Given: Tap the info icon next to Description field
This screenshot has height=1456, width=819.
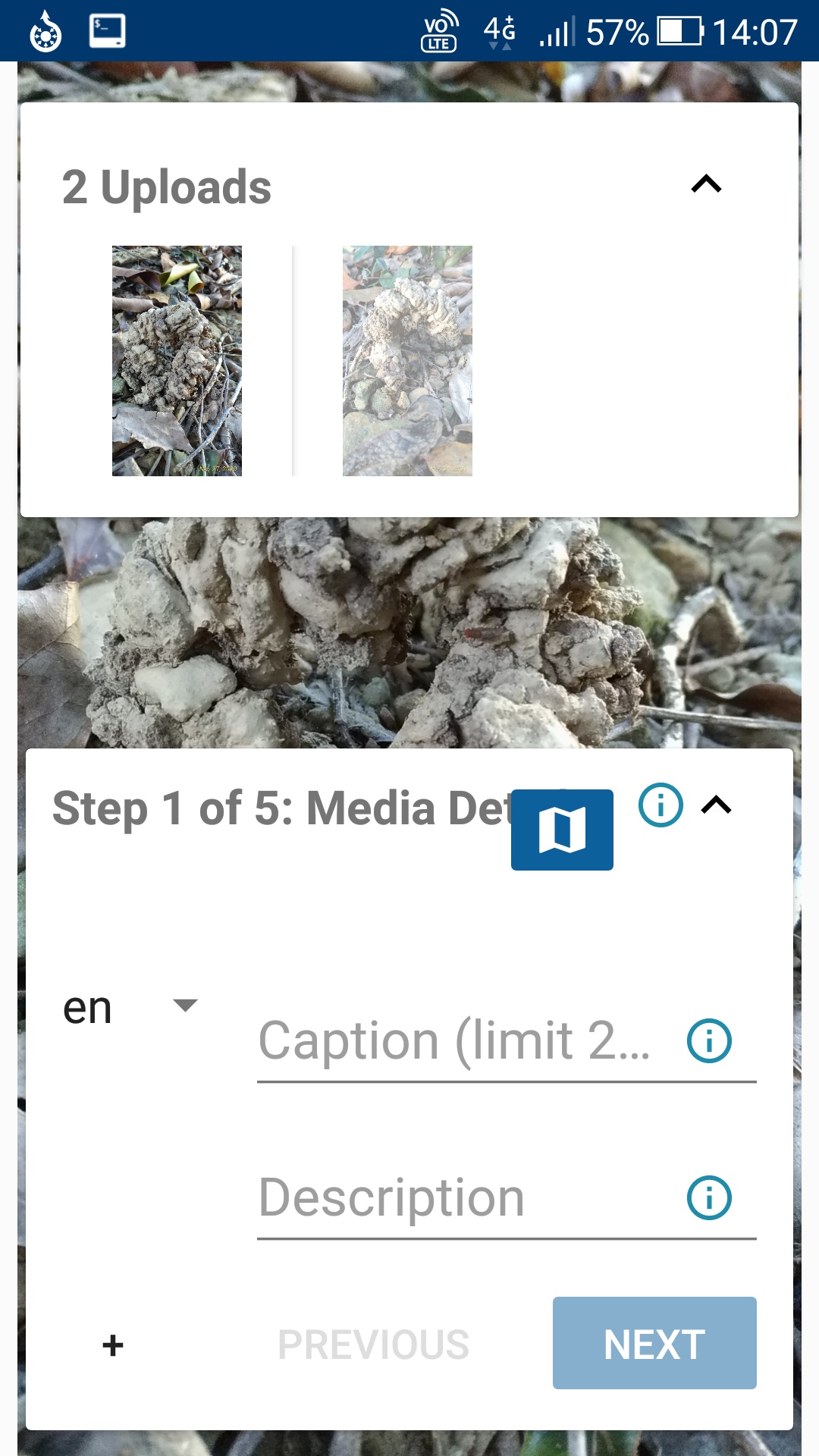Looking at the screenshot, I should coord(710,1197).
